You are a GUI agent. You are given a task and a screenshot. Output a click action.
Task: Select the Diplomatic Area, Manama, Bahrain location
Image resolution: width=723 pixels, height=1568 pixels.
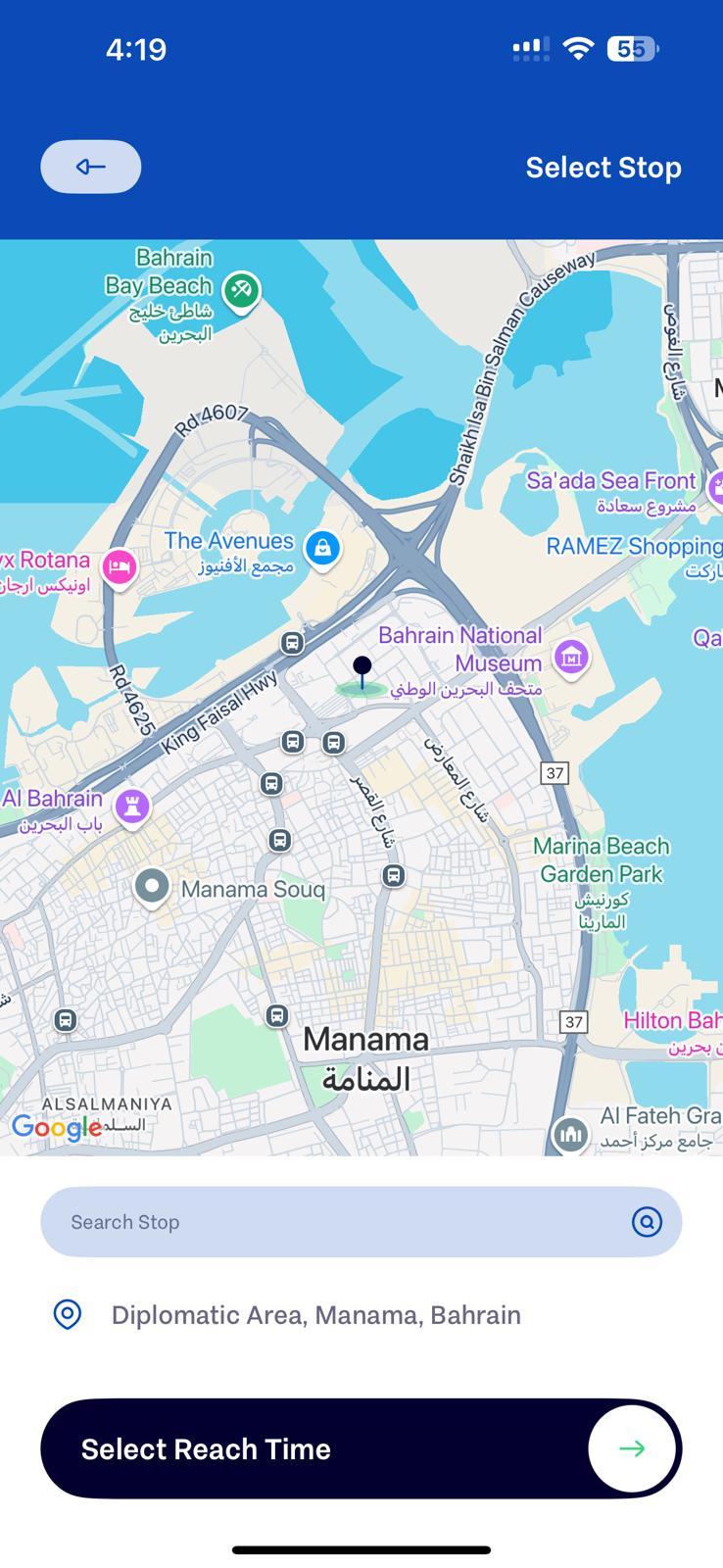point(315,1315)
